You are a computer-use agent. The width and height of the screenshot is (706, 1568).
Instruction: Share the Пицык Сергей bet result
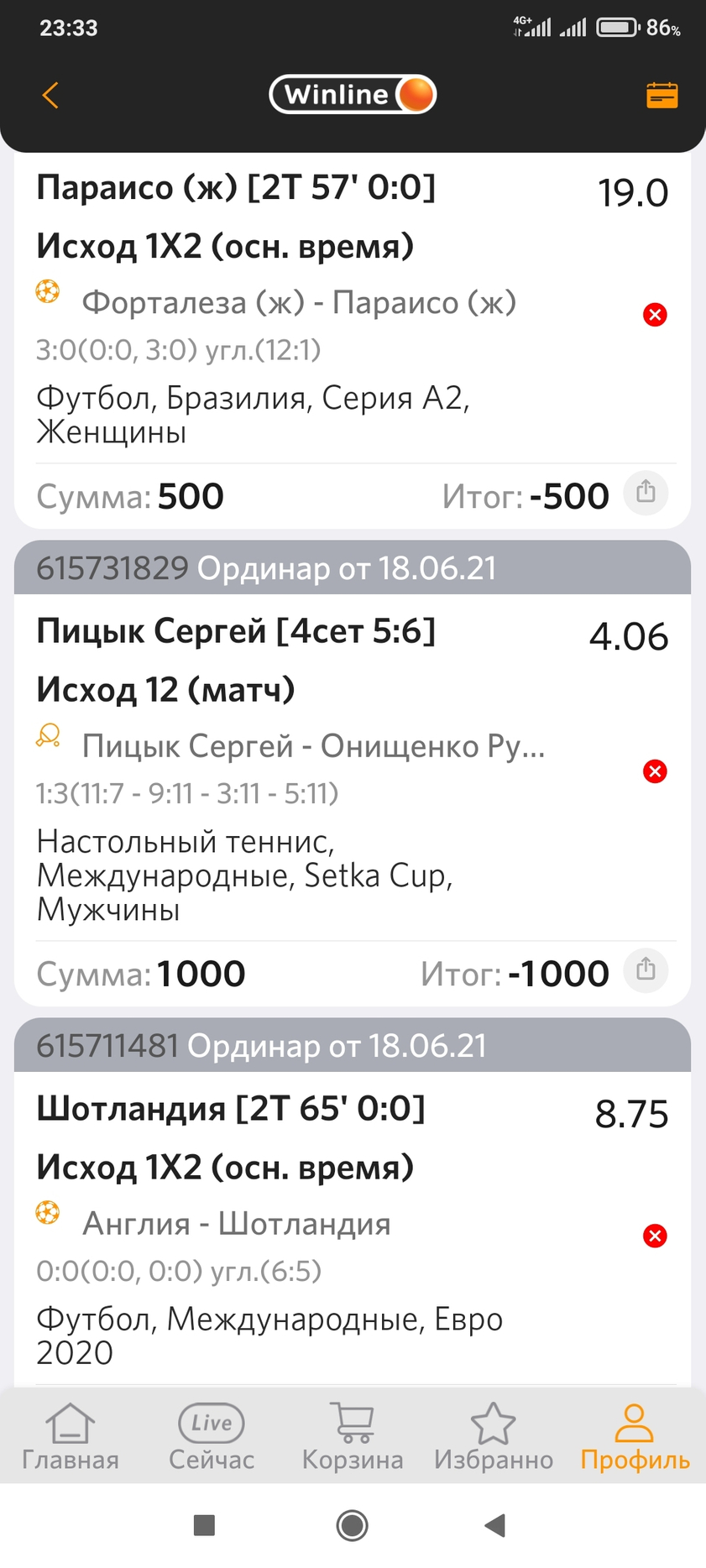(646, 970)
